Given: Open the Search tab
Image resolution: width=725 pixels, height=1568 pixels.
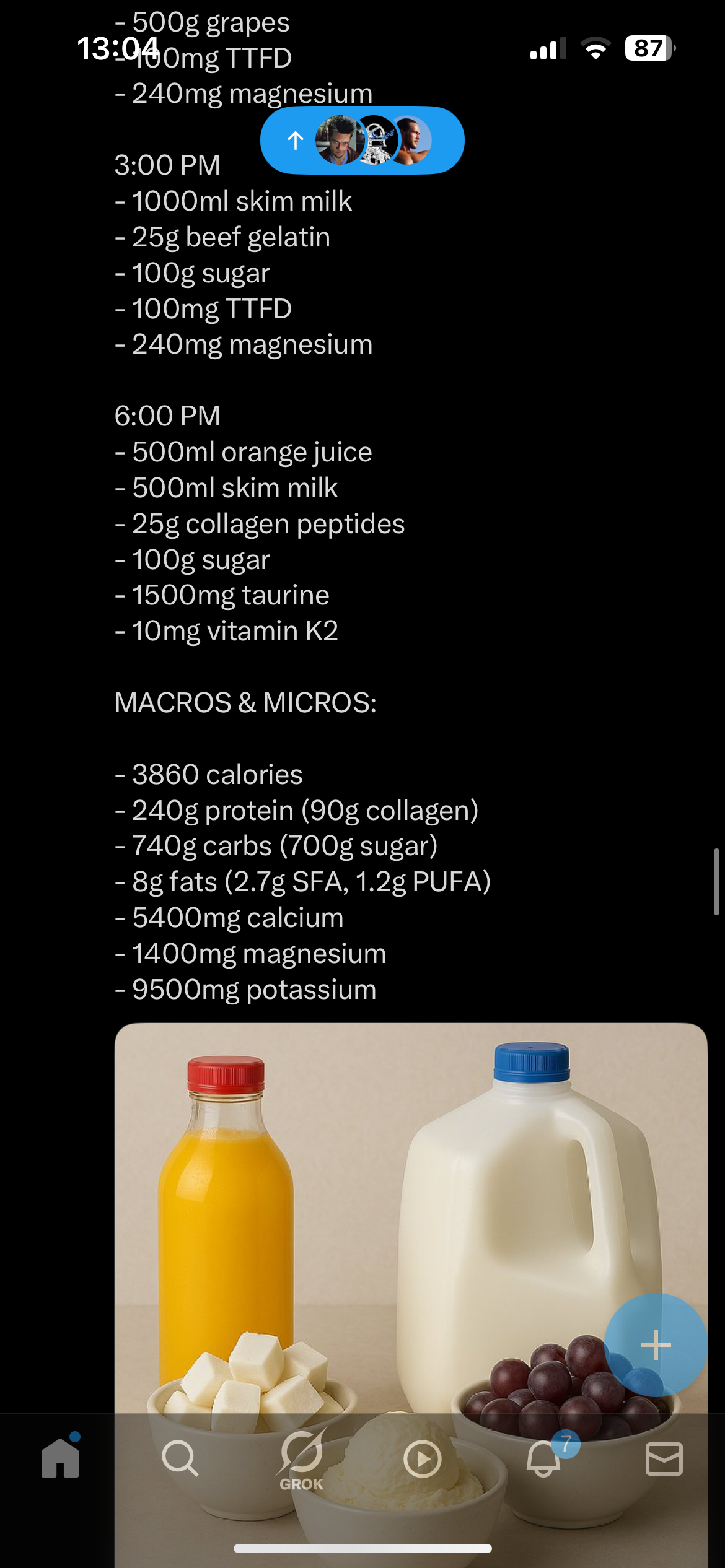Looking at the screenshot, I should 180,1458.
